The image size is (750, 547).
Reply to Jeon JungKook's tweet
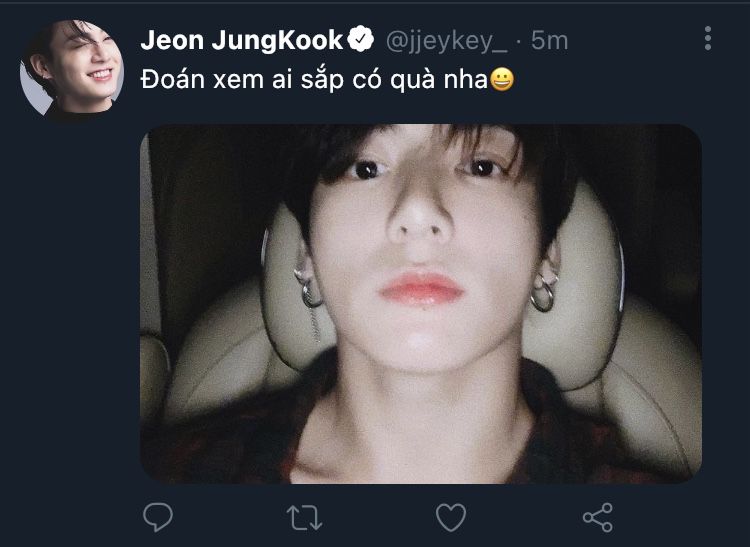click(x=158, y=517)
